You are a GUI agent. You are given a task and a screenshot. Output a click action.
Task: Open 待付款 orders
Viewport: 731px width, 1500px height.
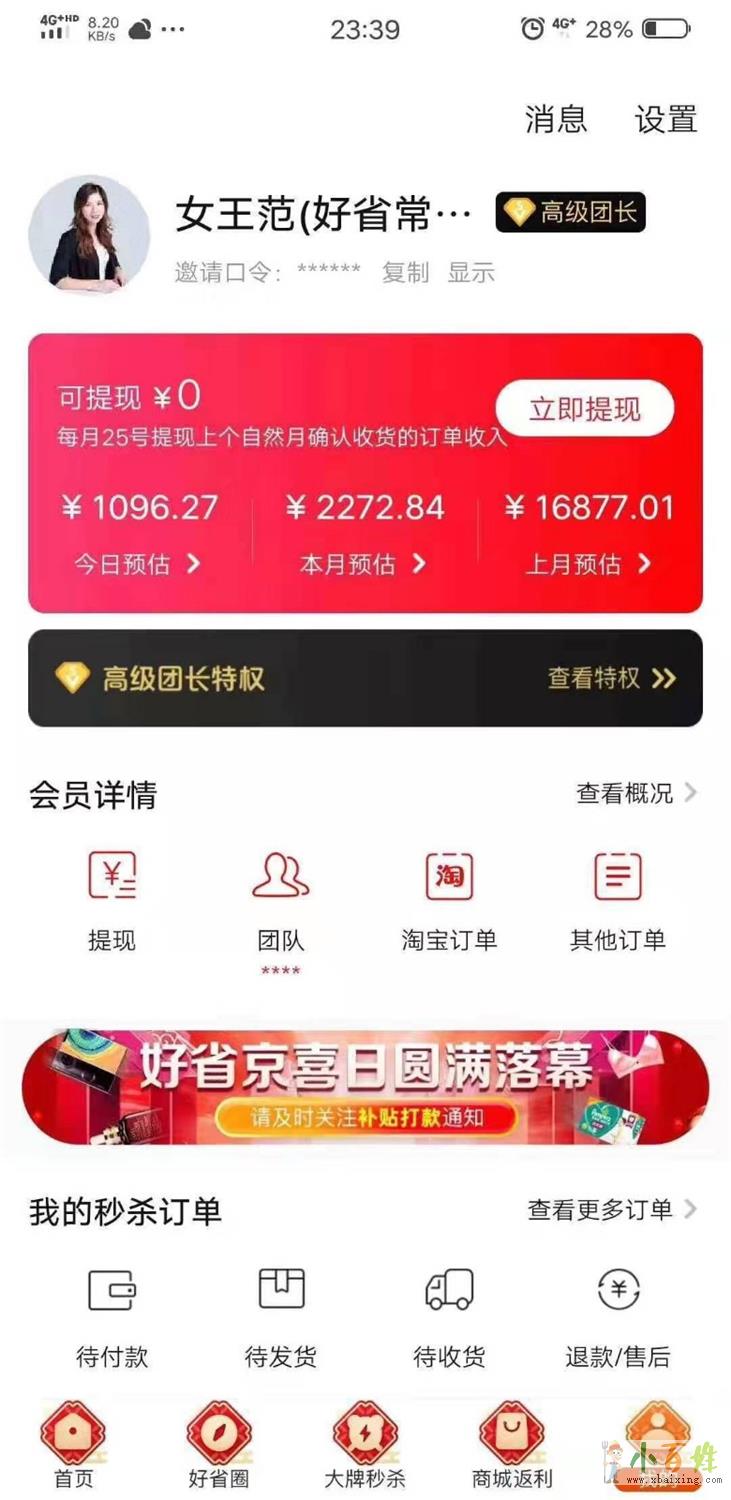point(112,1313)
